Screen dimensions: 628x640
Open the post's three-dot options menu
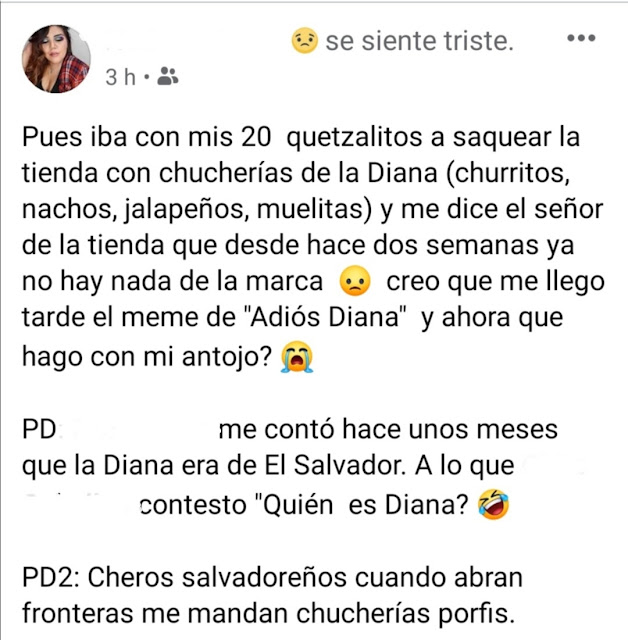pos(581,39)
